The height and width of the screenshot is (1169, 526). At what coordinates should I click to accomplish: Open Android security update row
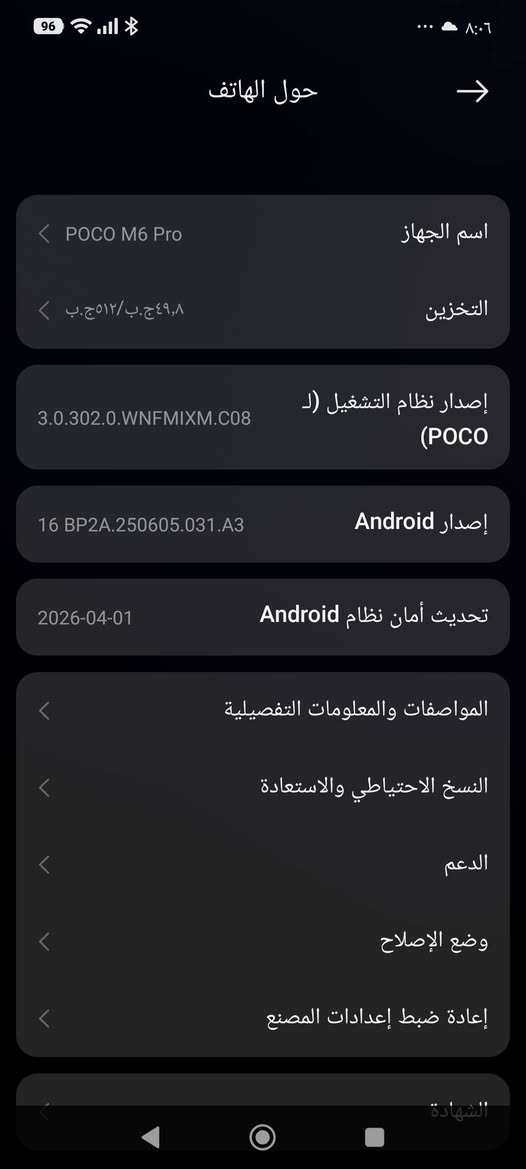click(262, 617)
